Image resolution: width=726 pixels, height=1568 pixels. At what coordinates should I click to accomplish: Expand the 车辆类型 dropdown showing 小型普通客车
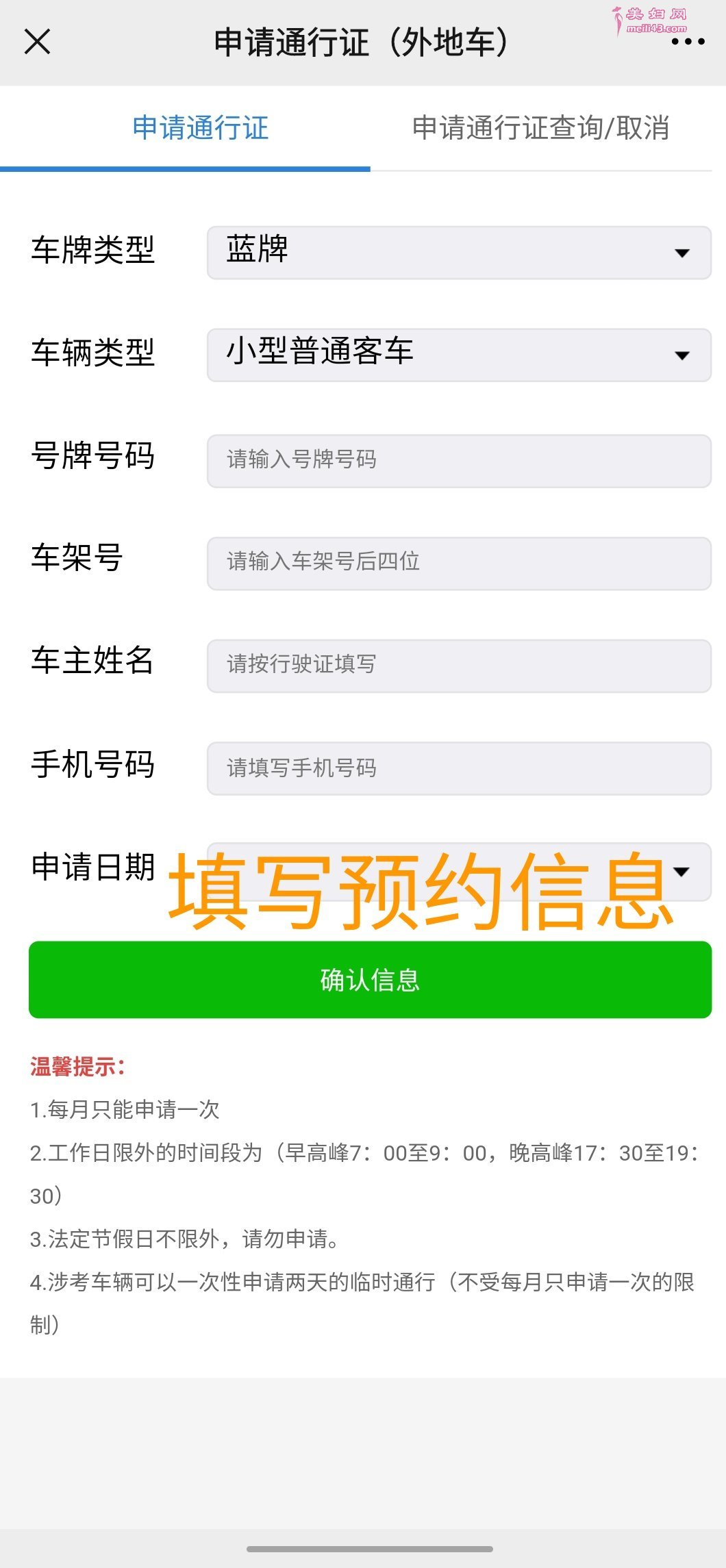459,355
